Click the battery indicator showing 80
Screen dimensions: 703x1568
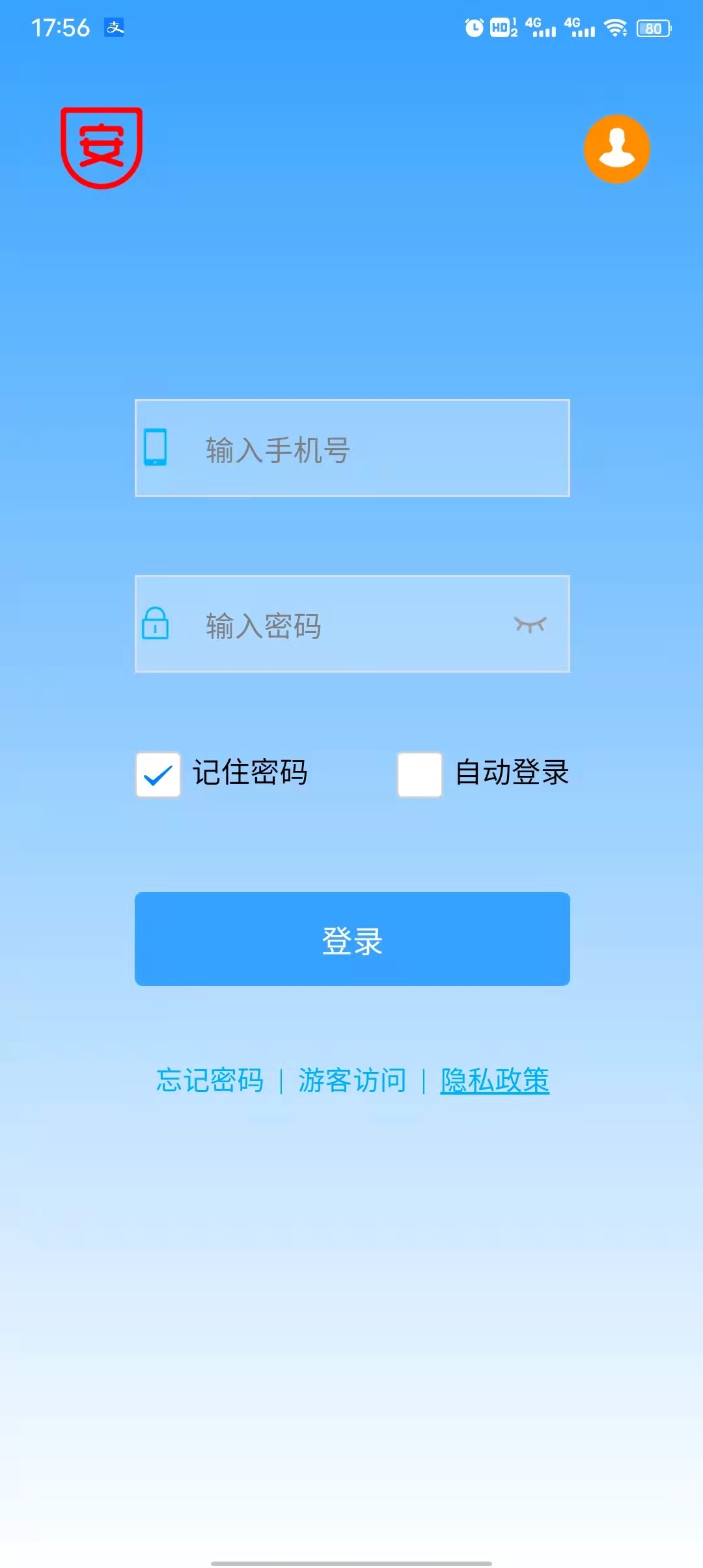(654, 27)
